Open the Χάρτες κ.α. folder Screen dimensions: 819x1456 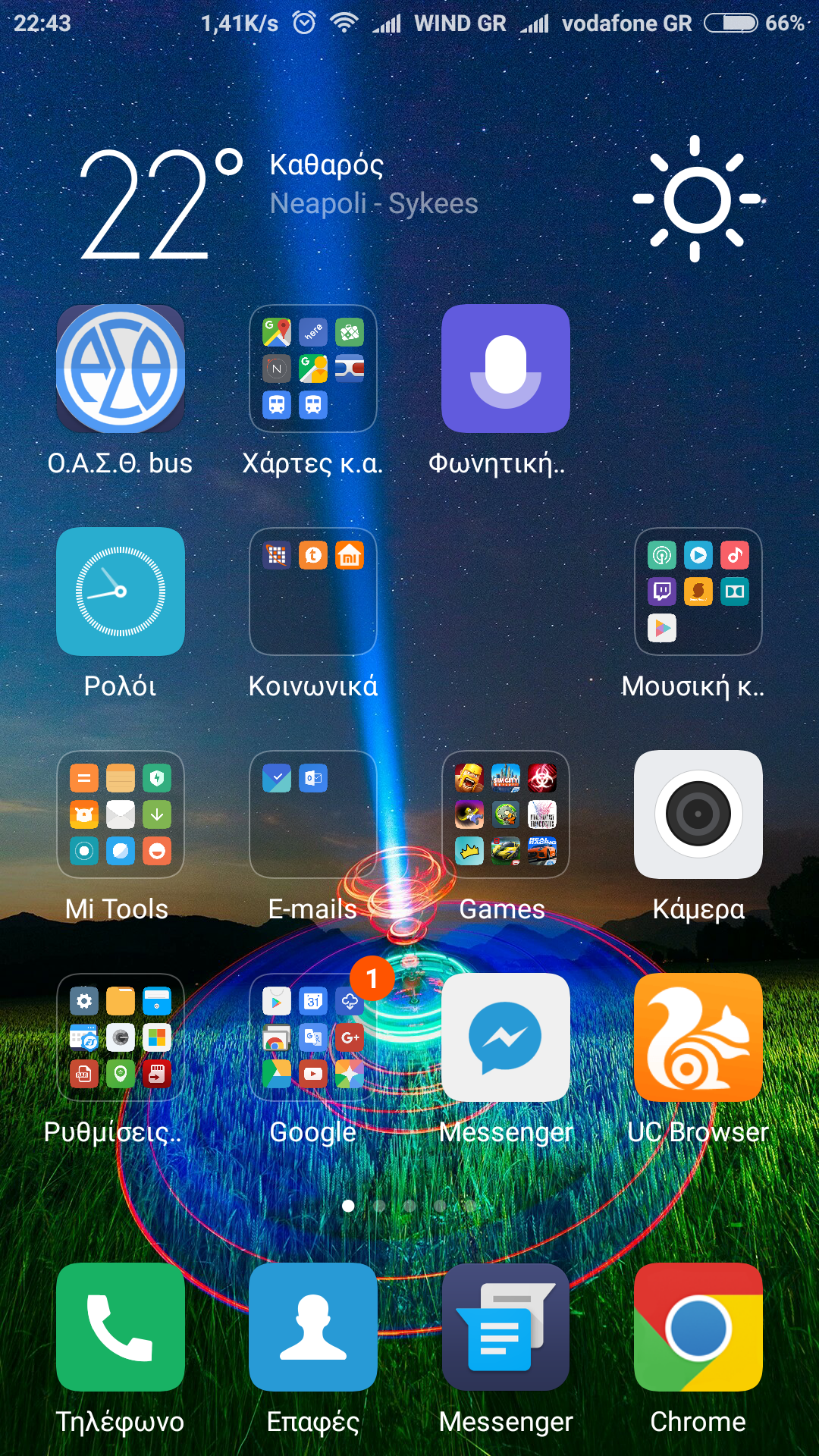[x=313, y=369]
